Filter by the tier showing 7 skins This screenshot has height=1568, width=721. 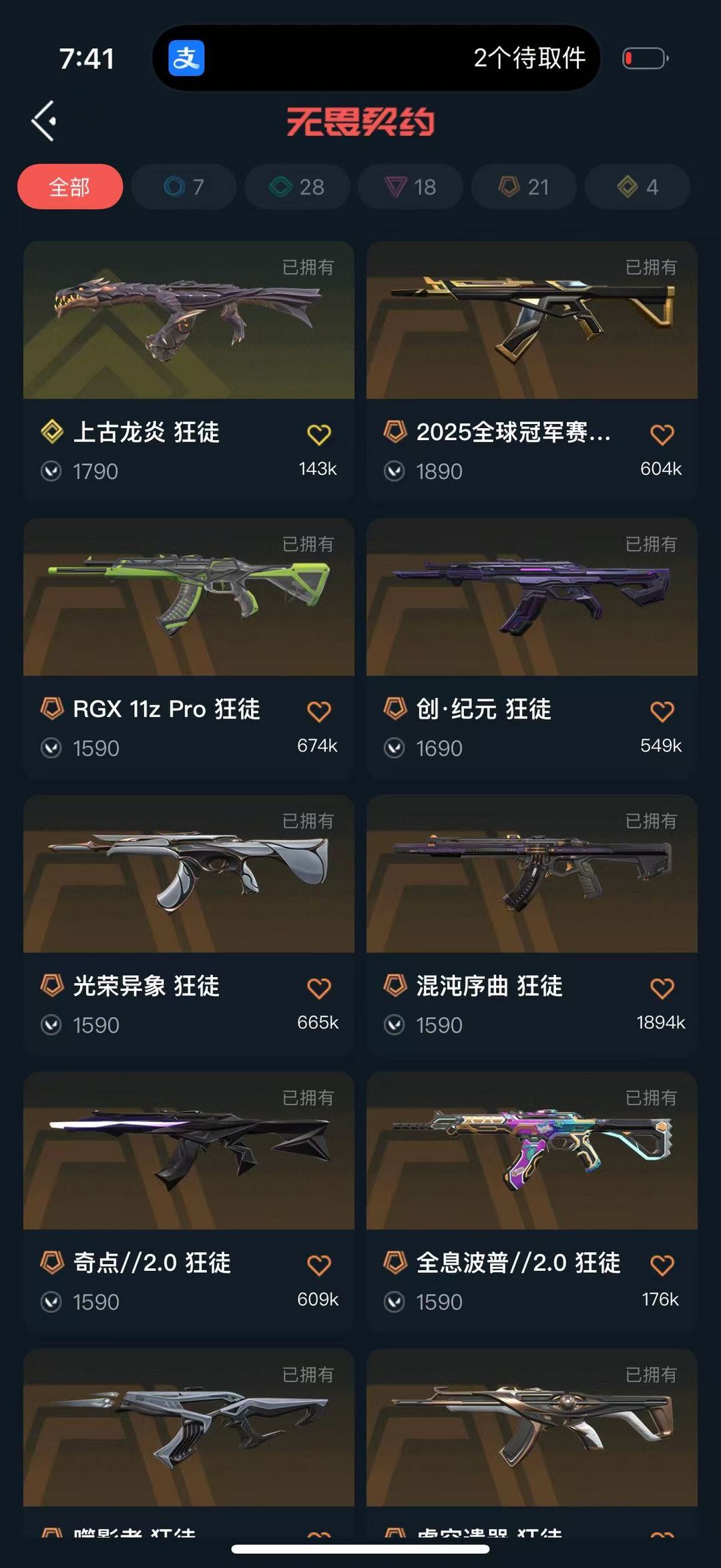pos(184,187)
